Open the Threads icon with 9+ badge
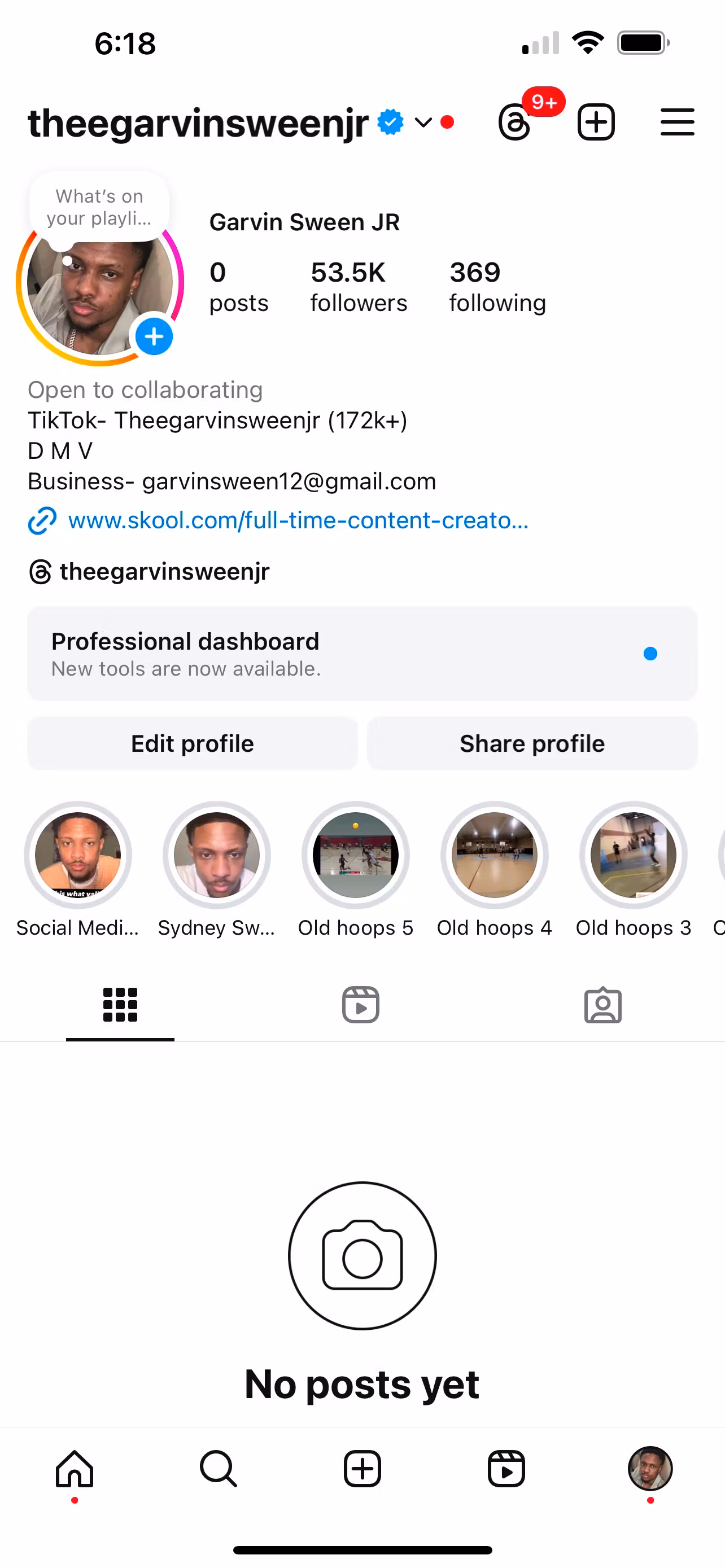 pos(515,122)
